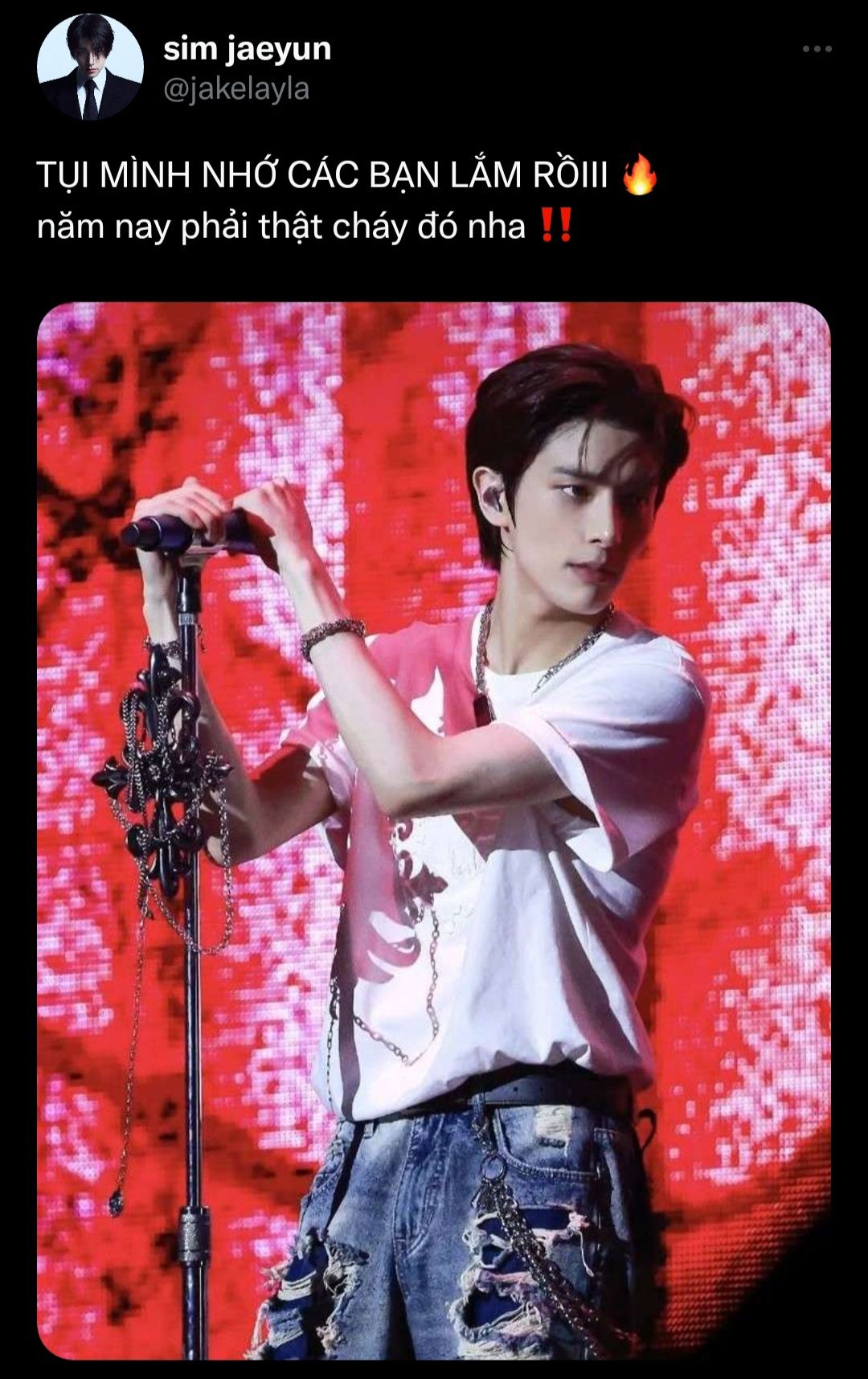Tap the display name sim jaeyun
Image resolution: width=868 pixels, height=1379 pixels.
247,50
